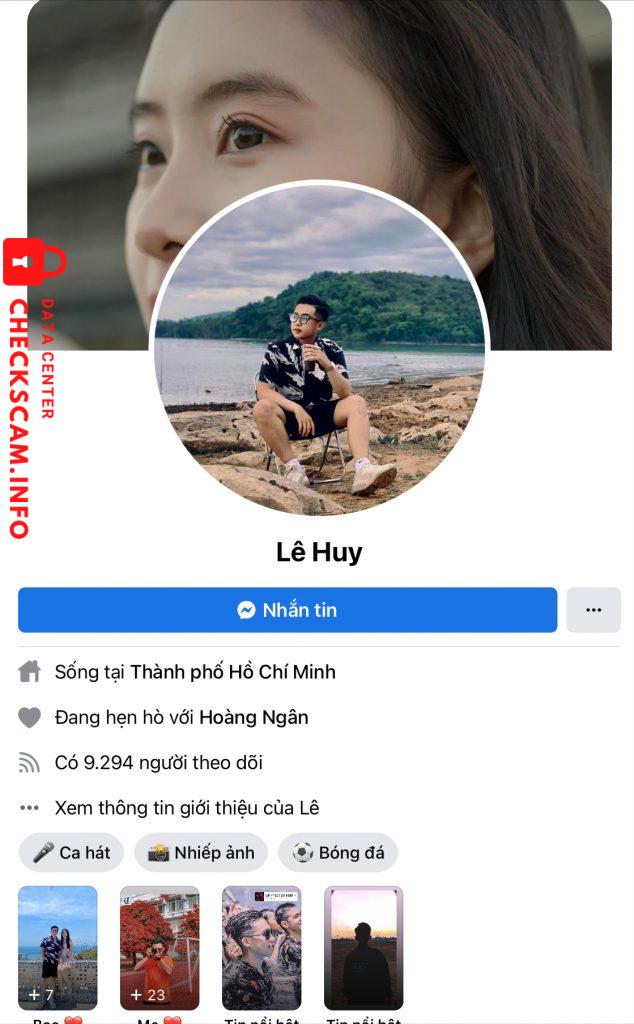The image size is (634, 1024).
Task: Open Xem thông tin giới thiệu của Lê
Action: tap(187, 808)
